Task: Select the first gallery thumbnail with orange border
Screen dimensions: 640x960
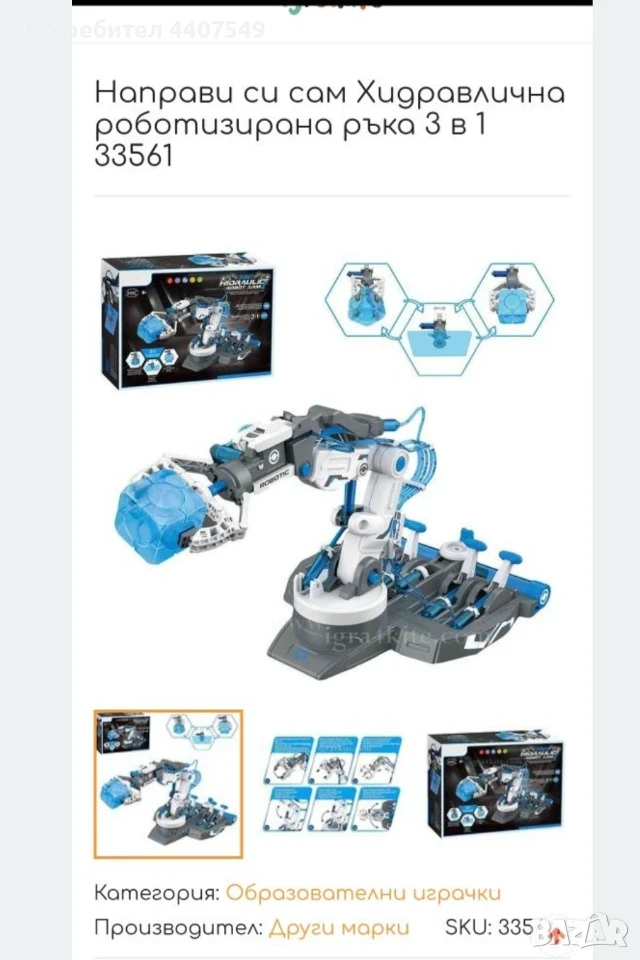Action: coord(168,784)
